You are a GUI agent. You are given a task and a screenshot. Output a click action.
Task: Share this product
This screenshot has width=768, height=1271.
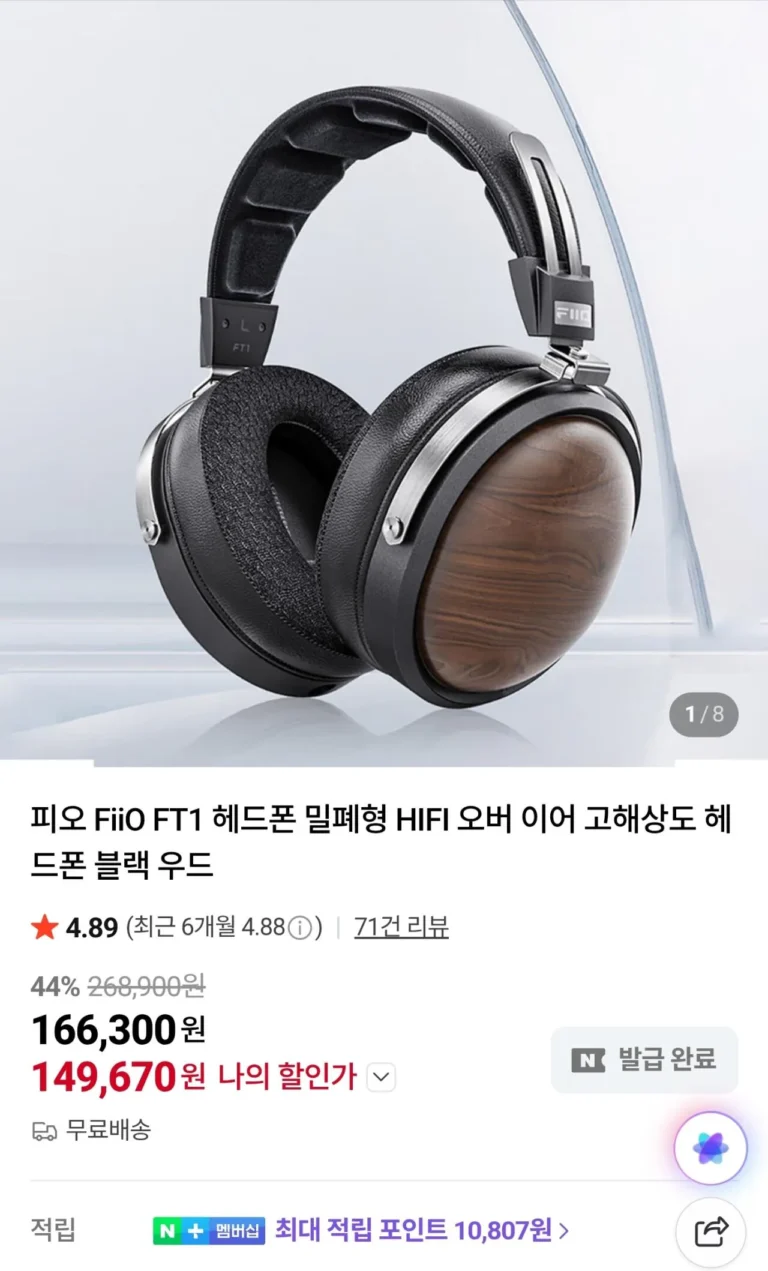click(710, 1231)
